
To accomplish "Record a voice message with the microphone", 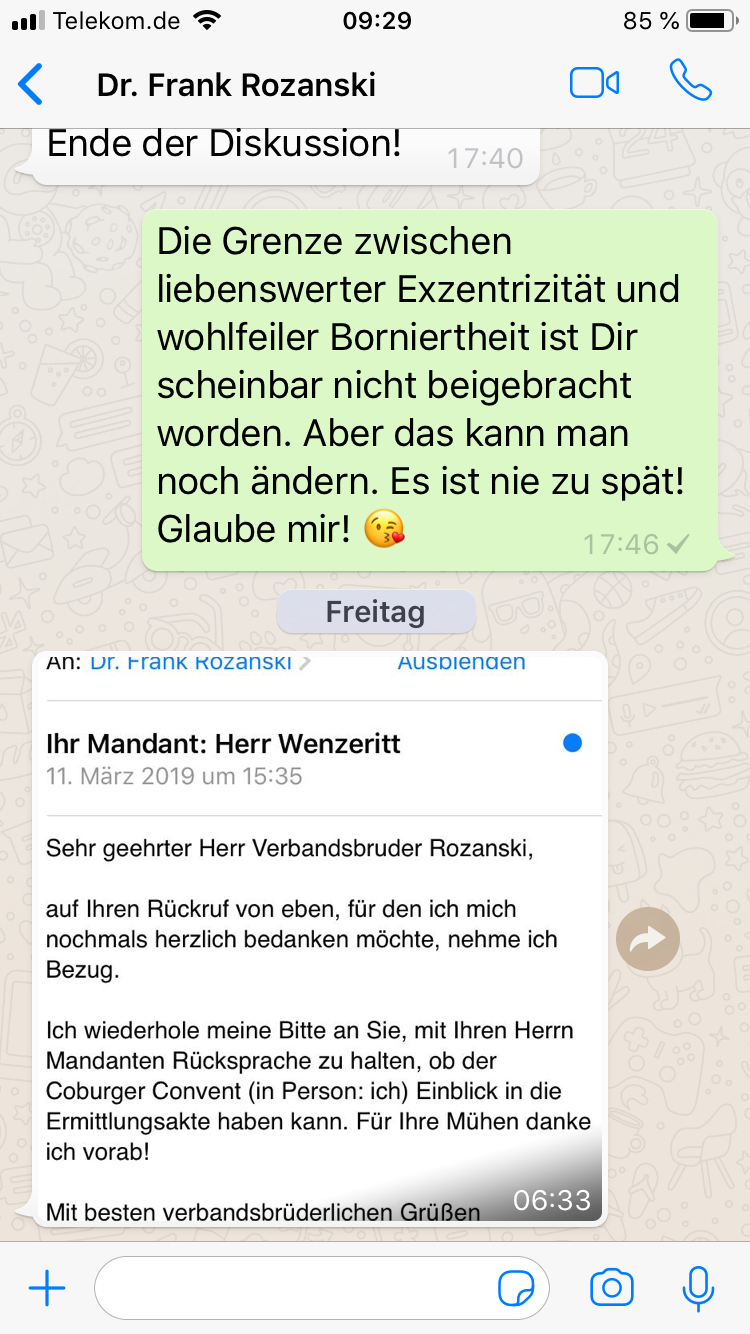I will [697, 1288].
